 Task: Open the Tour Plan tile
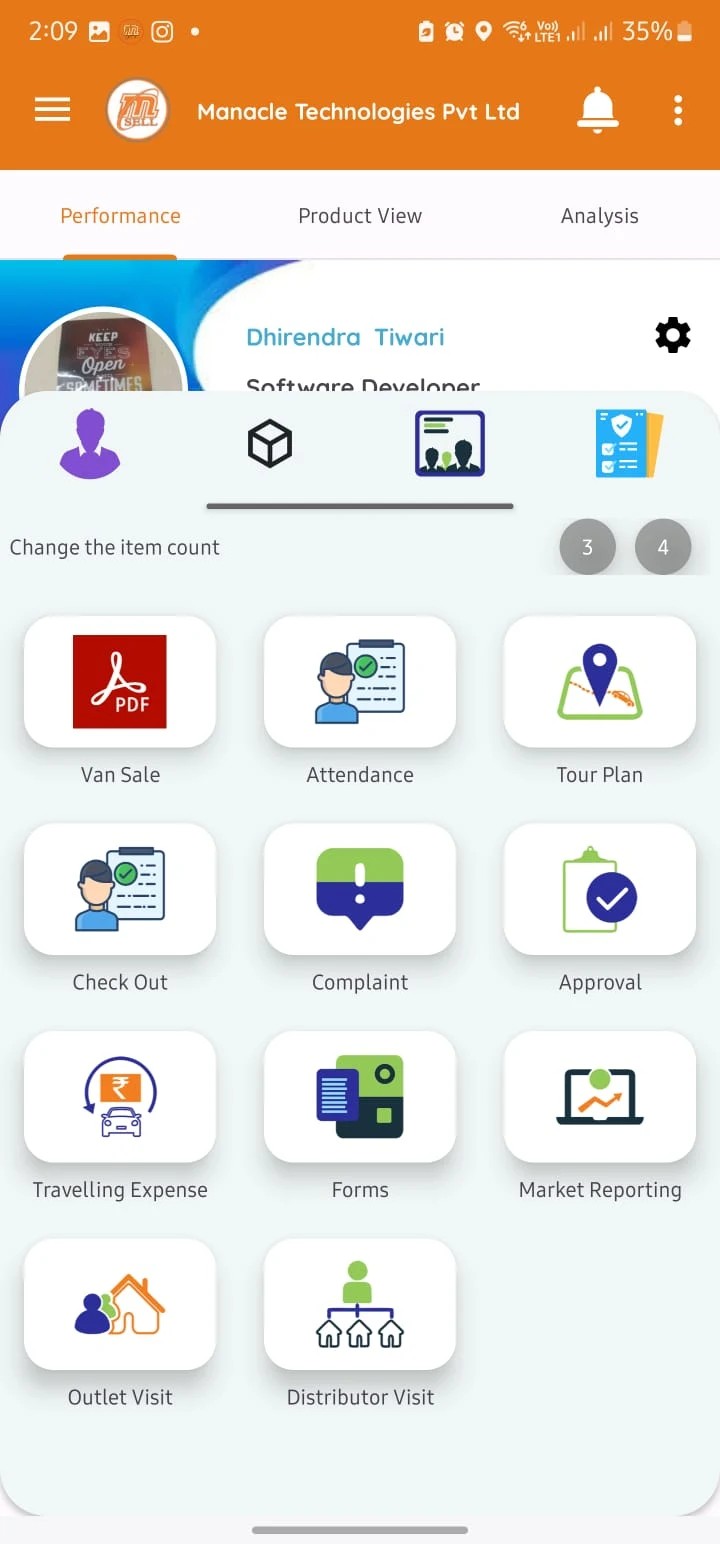pos(599,682)
